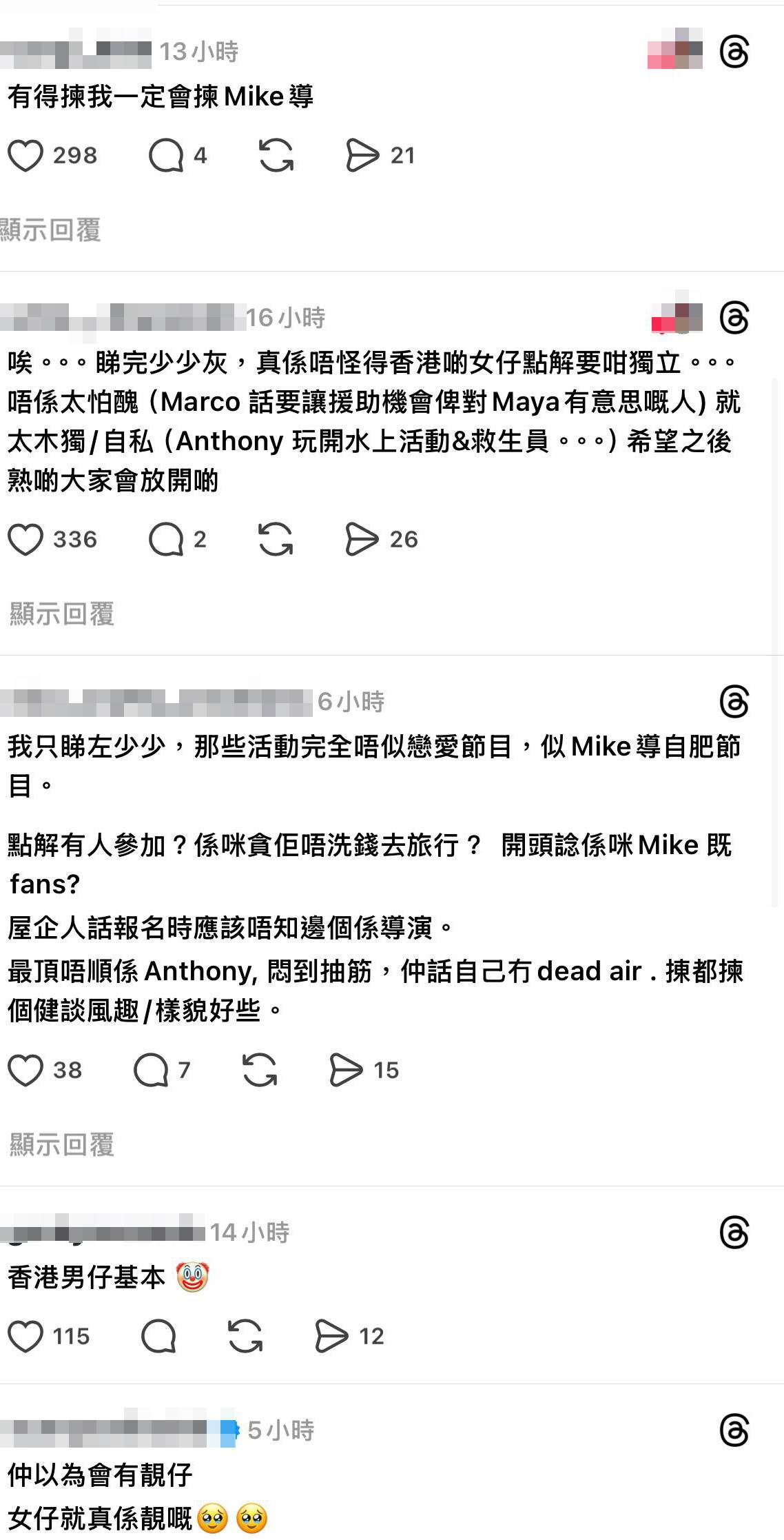Reply to the 香港男仔基本 comment
Screen dimensions: 784x1540
pyautogui.click(x=158, y=1336)
